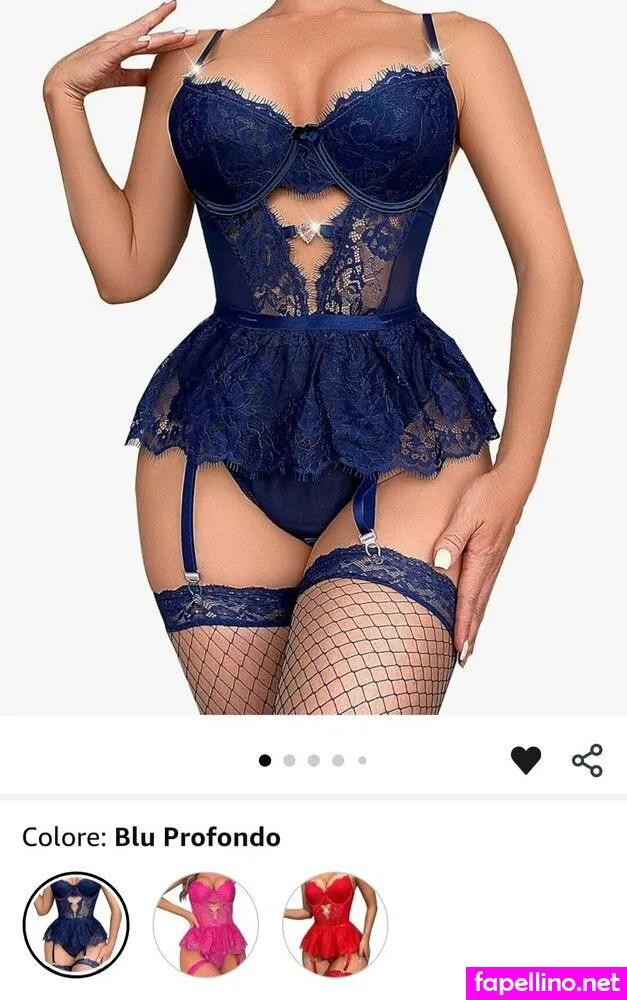This screenshot has width=627, height=1000.
Task: Choose the pink color variant
Action: point(205,923)
